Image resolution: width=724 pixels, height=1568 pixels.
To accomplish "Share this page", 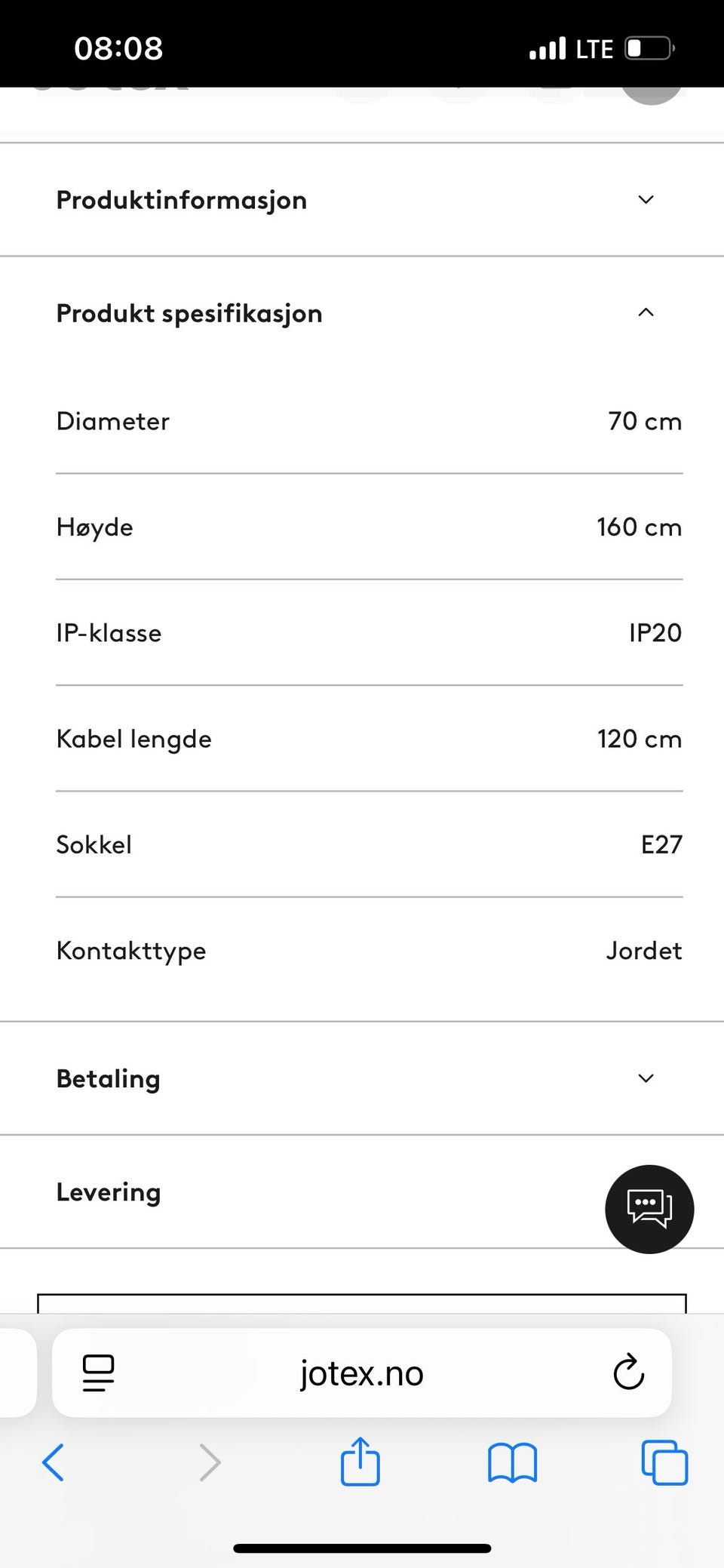I will coord(360,1462).
